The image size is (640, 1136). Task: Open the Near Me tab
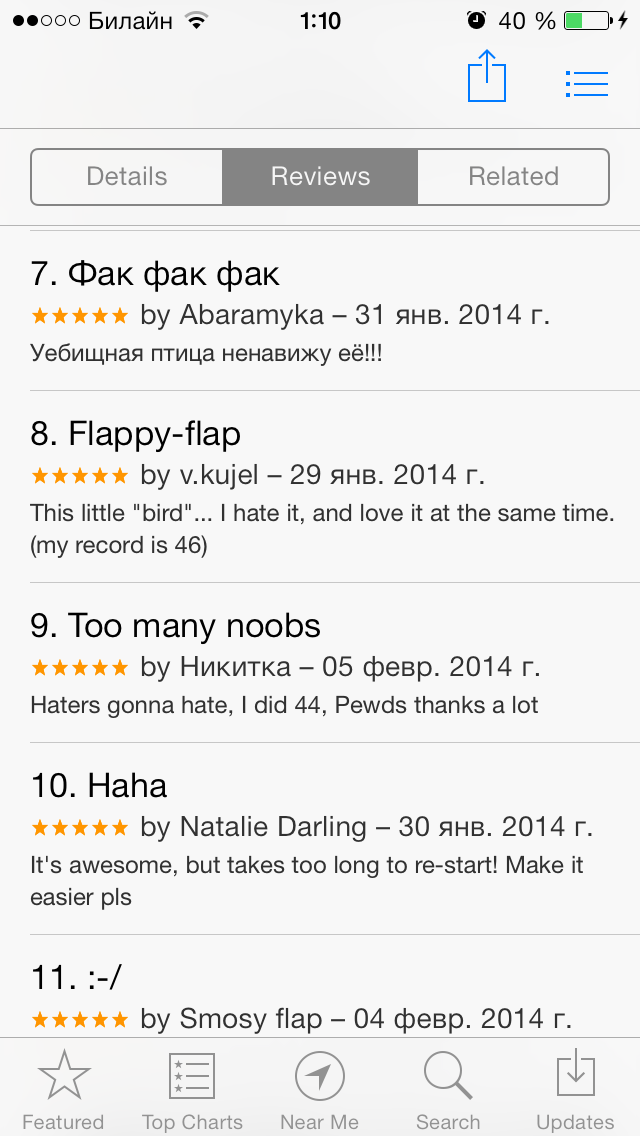320,1089
